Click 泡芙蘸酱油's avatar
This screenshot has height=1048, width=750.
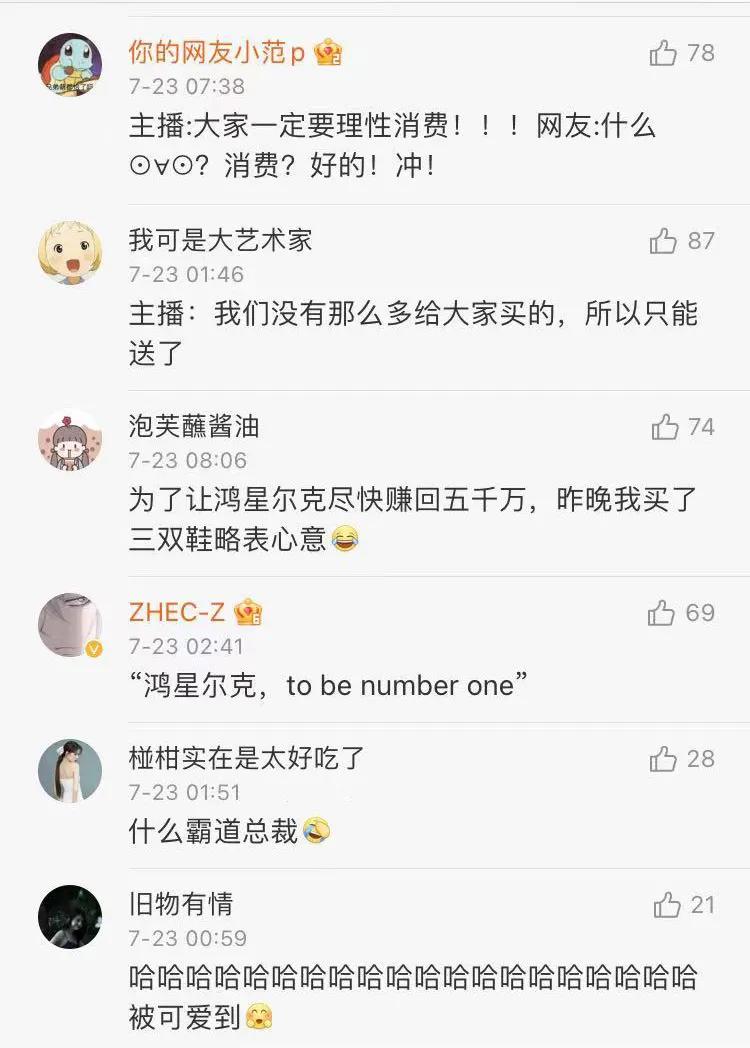69,437
